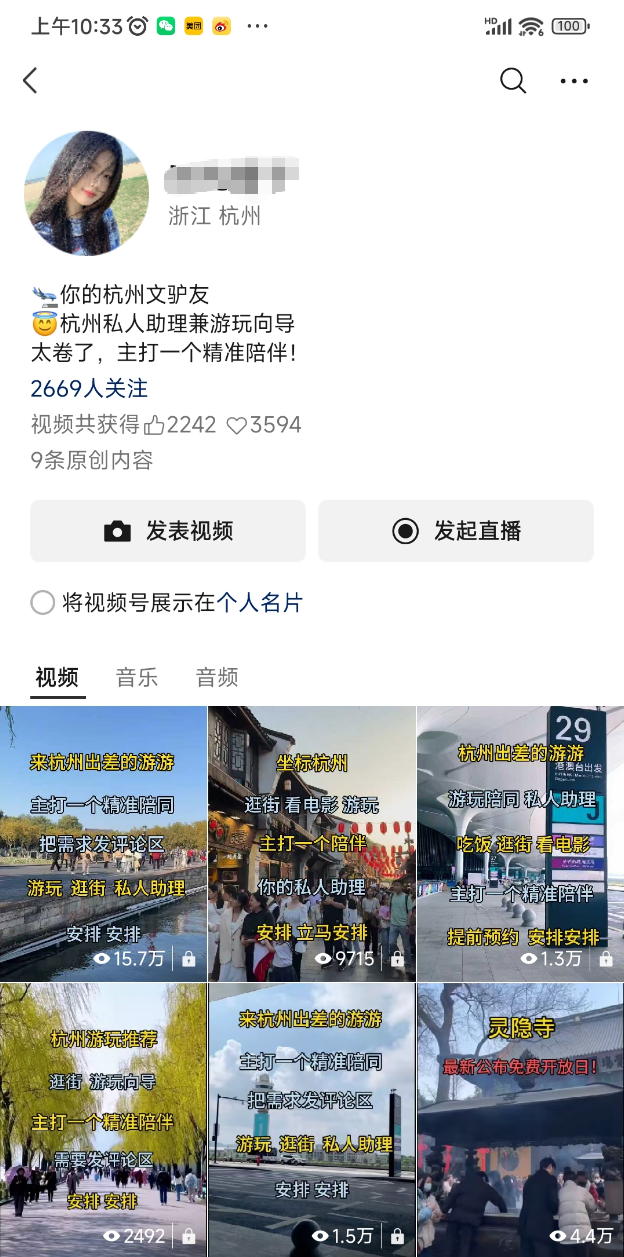This screenshot has height=1257, width=624.
Task: Open the video with 1.5万 views
Action: (311, 1119)
